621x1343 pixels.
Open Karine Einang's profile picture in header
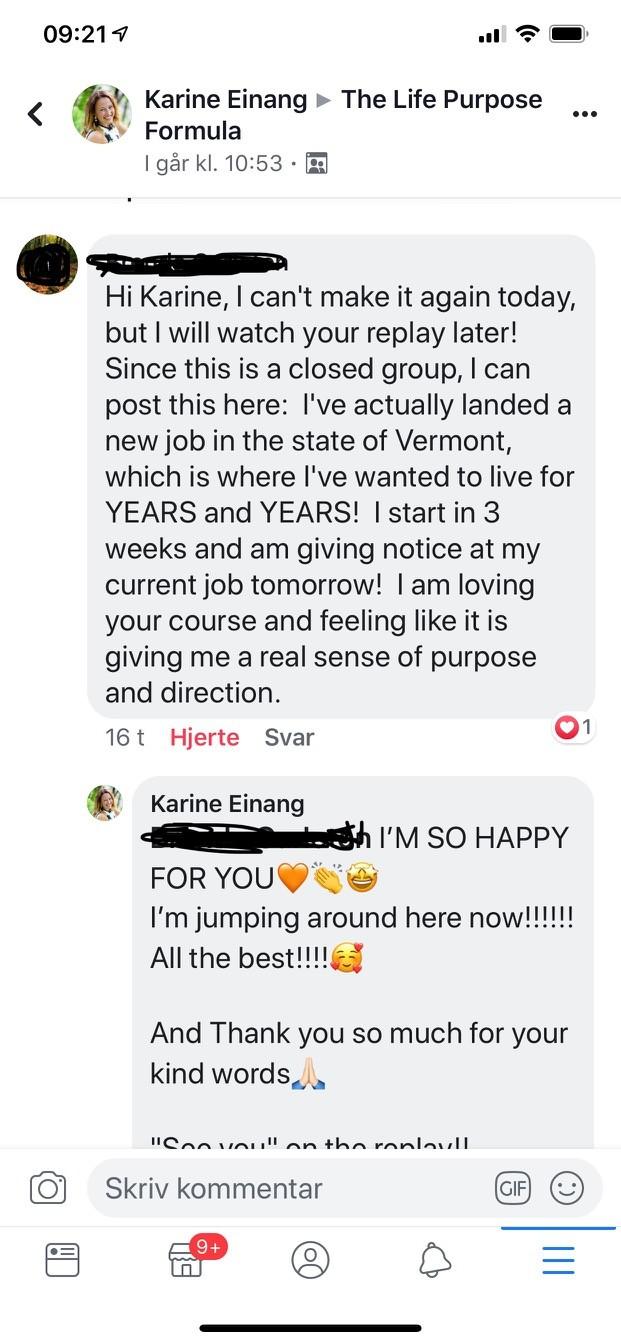(x=101, y=114)
